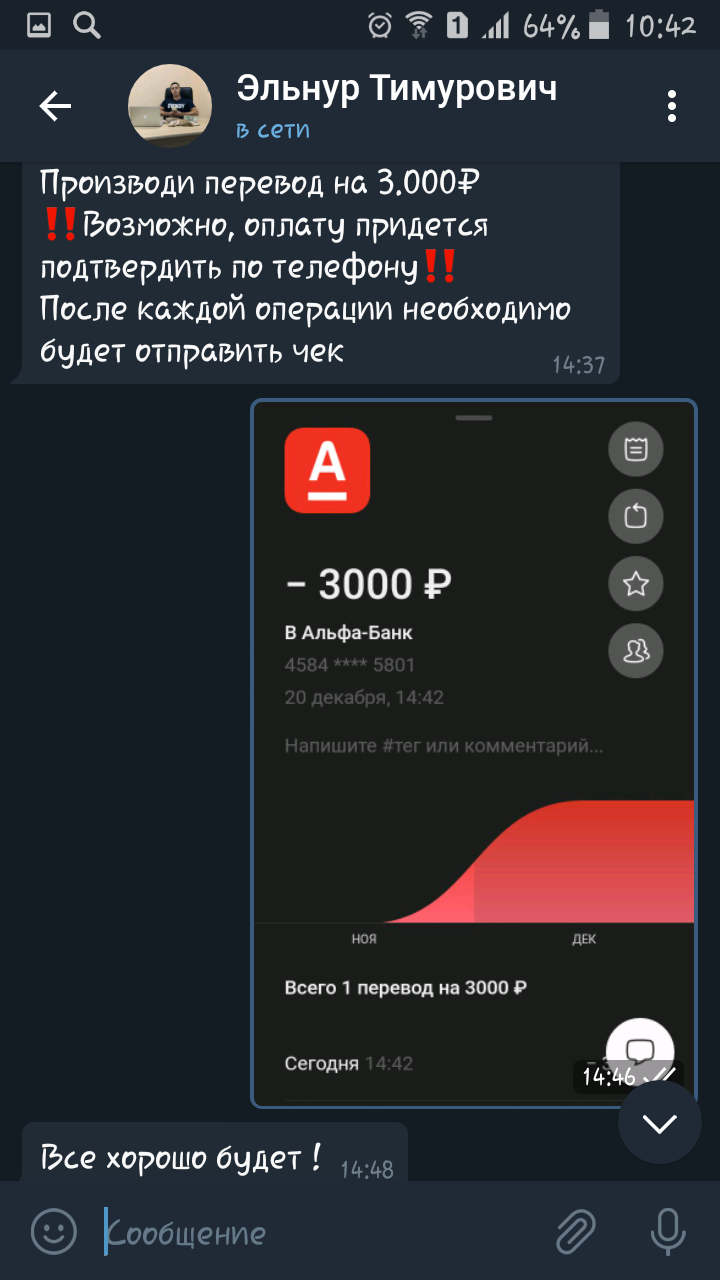Jump to latest messages with the down arrow

660,1123
